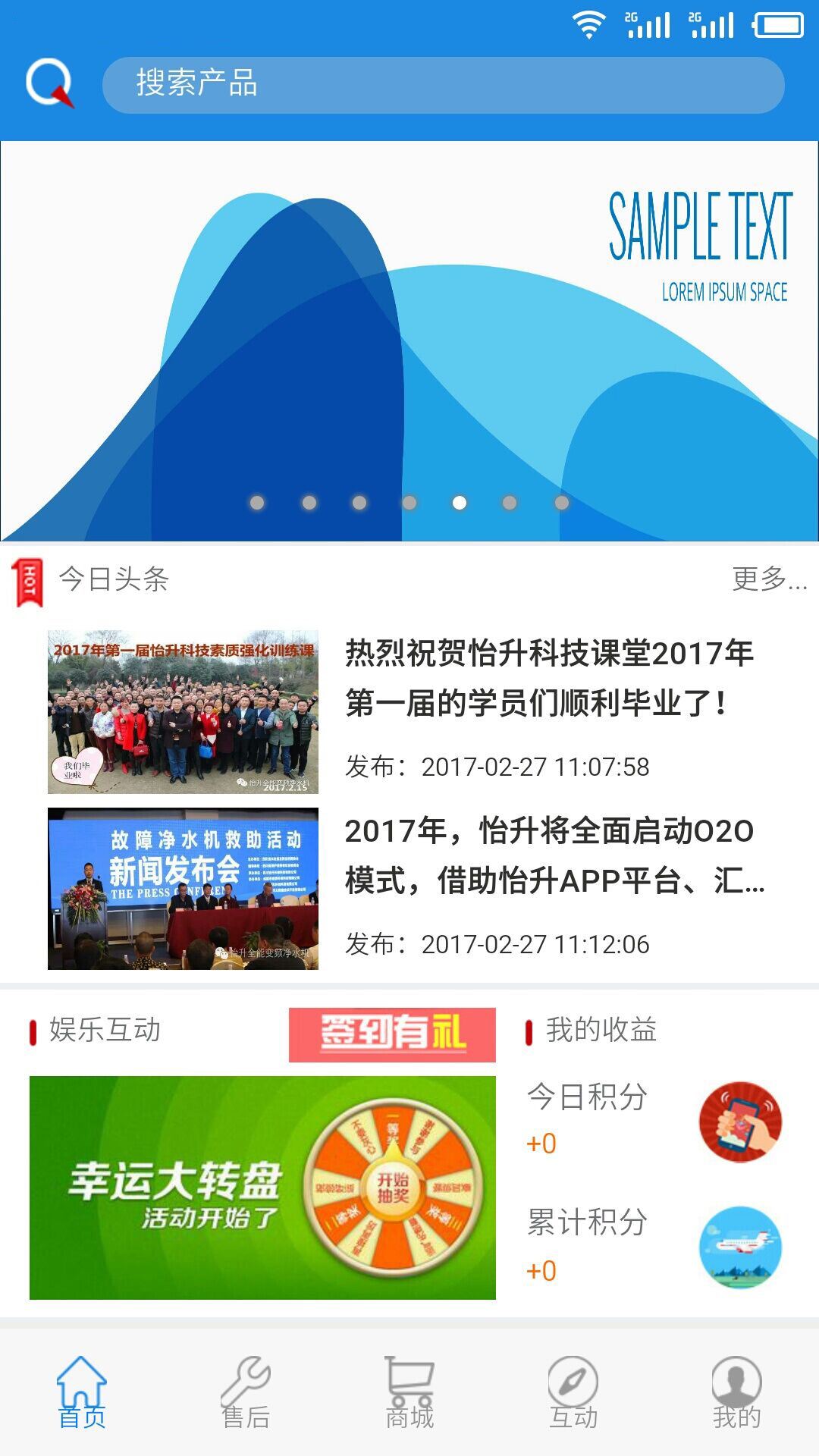This screenshot has width=819, height=1456.
Task: Go to the 商城 tab
Action: 409,1392
